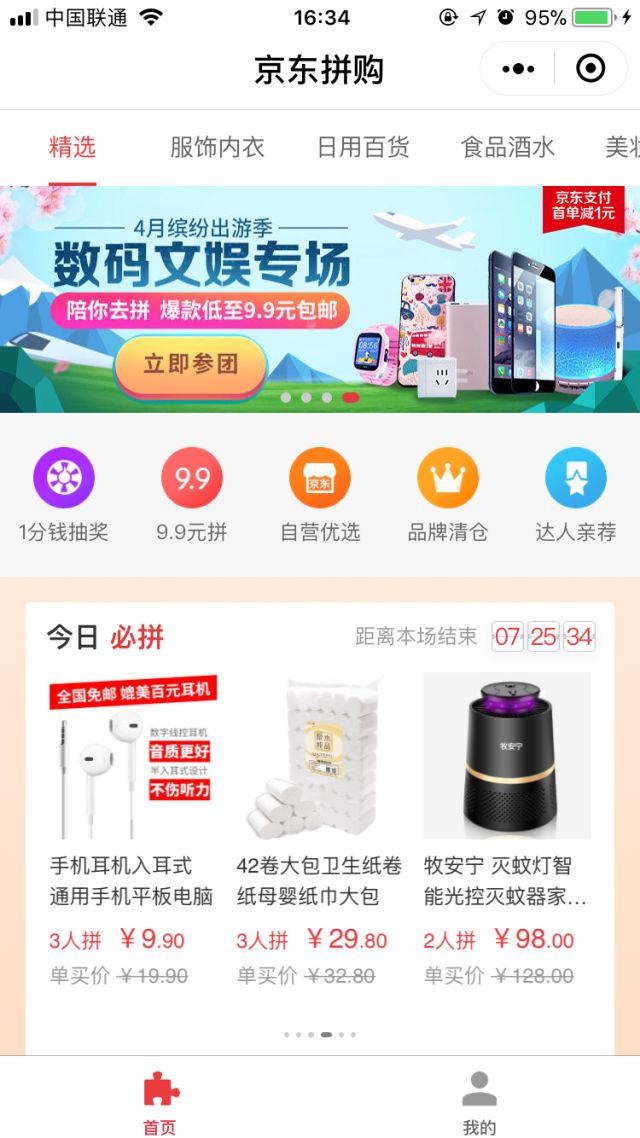Open the mini program more options menu
This screenshot has height=1138, width=640.
(x=518, y=69)
